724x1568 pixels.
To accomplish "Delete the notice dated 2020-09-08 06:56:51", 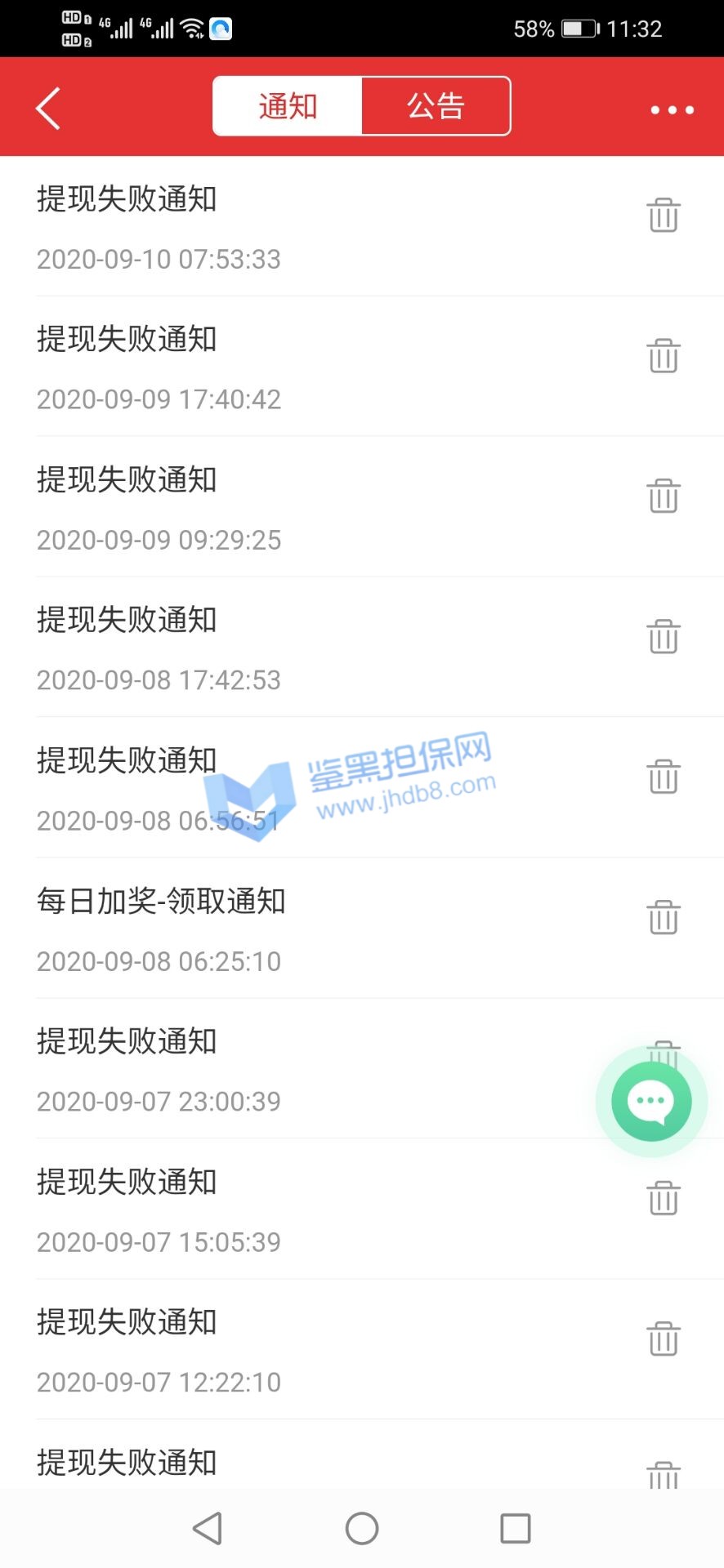I will (663, 777).
